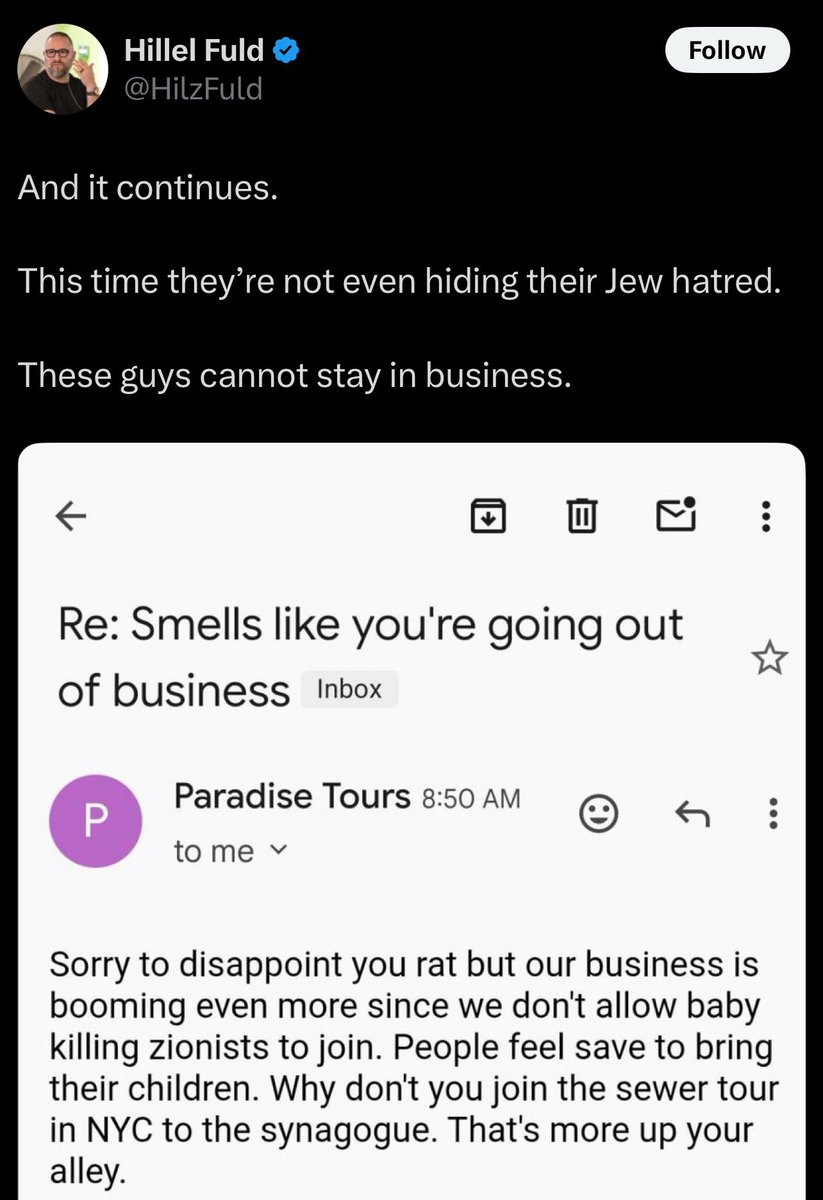View the @HilzFuld profile name
Image resolution: width=823 pixels, height=1200 pixels.
(x=193, y=89)
